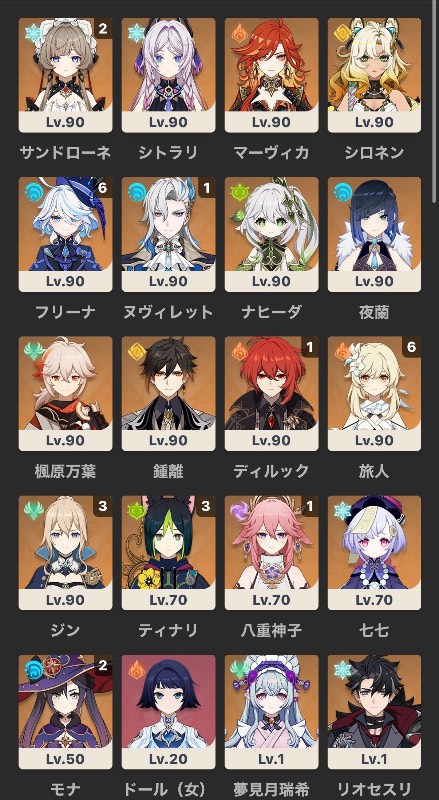Screen dimensions: 439x800
Task: Open the 旅人 character card
Action: [x=374, y=394]
